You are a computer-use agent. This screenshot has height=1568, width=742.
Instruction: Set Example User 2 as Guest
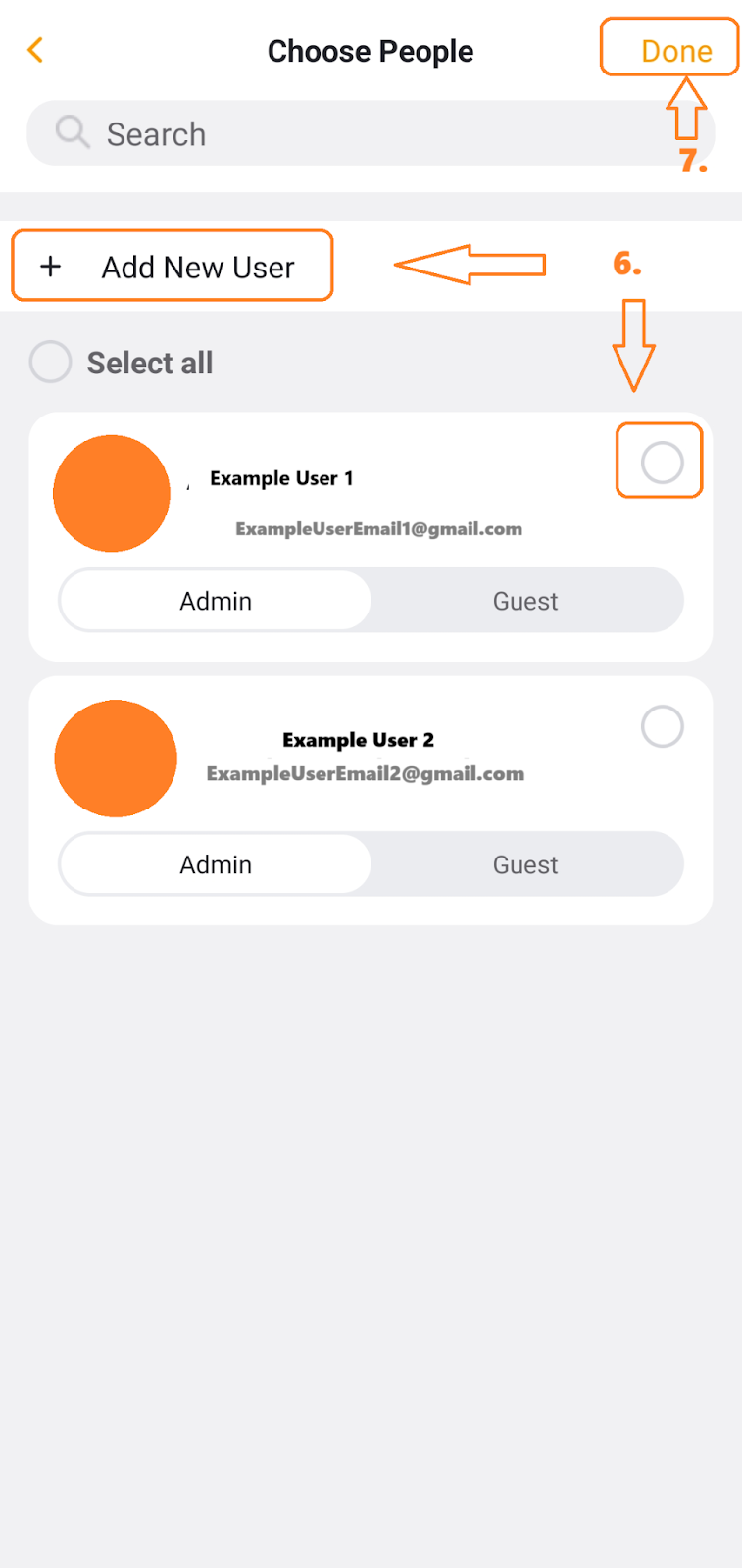coord(525,864)
